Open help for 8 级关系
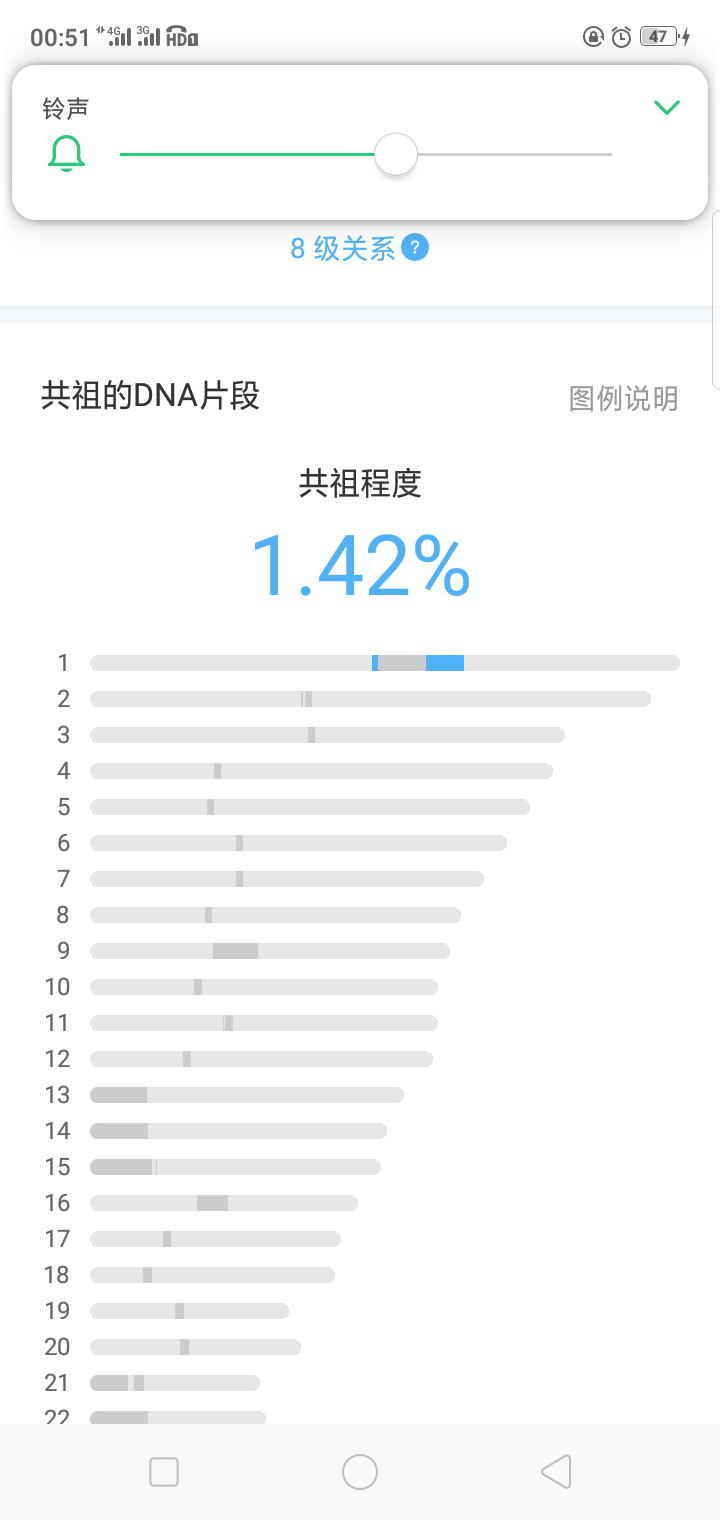The width and height of the screenshot is (720, 1520). pos(415,247)
